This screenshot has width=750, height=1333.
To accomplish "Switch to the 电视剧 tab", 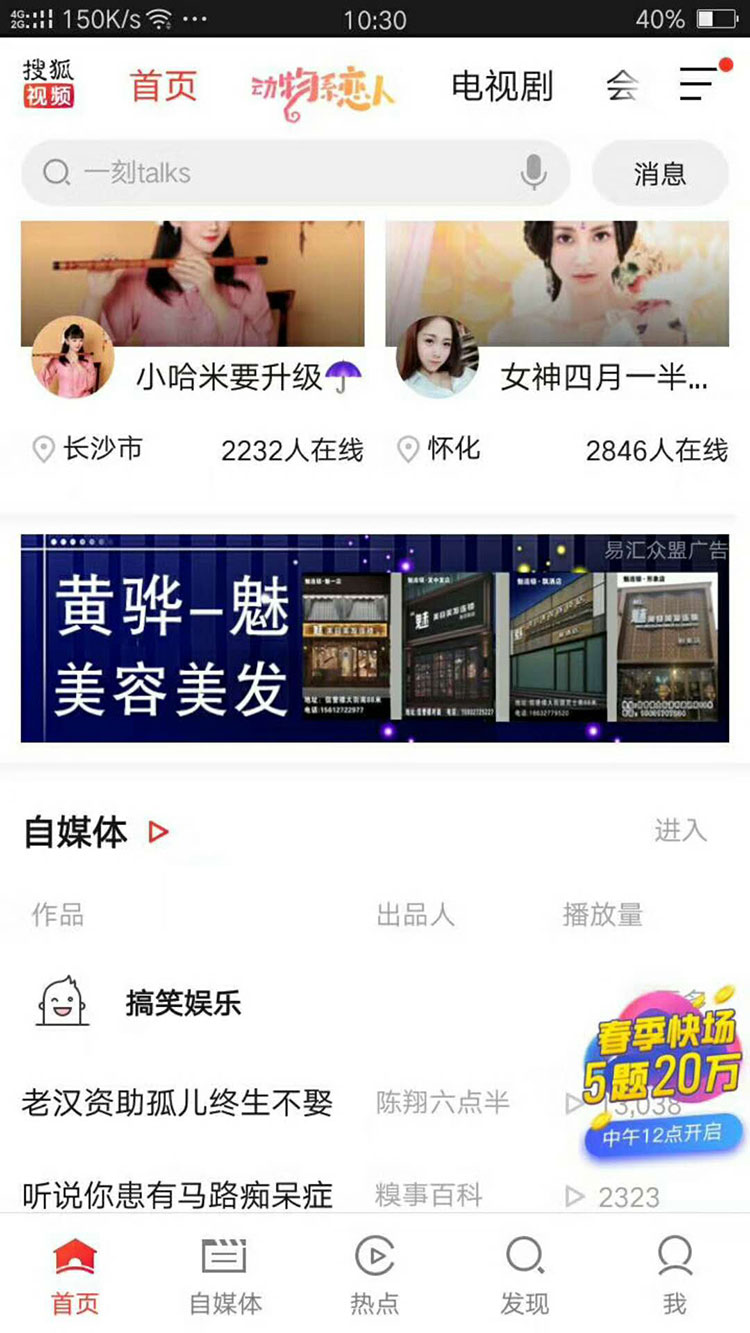I will tap(503, 87).
